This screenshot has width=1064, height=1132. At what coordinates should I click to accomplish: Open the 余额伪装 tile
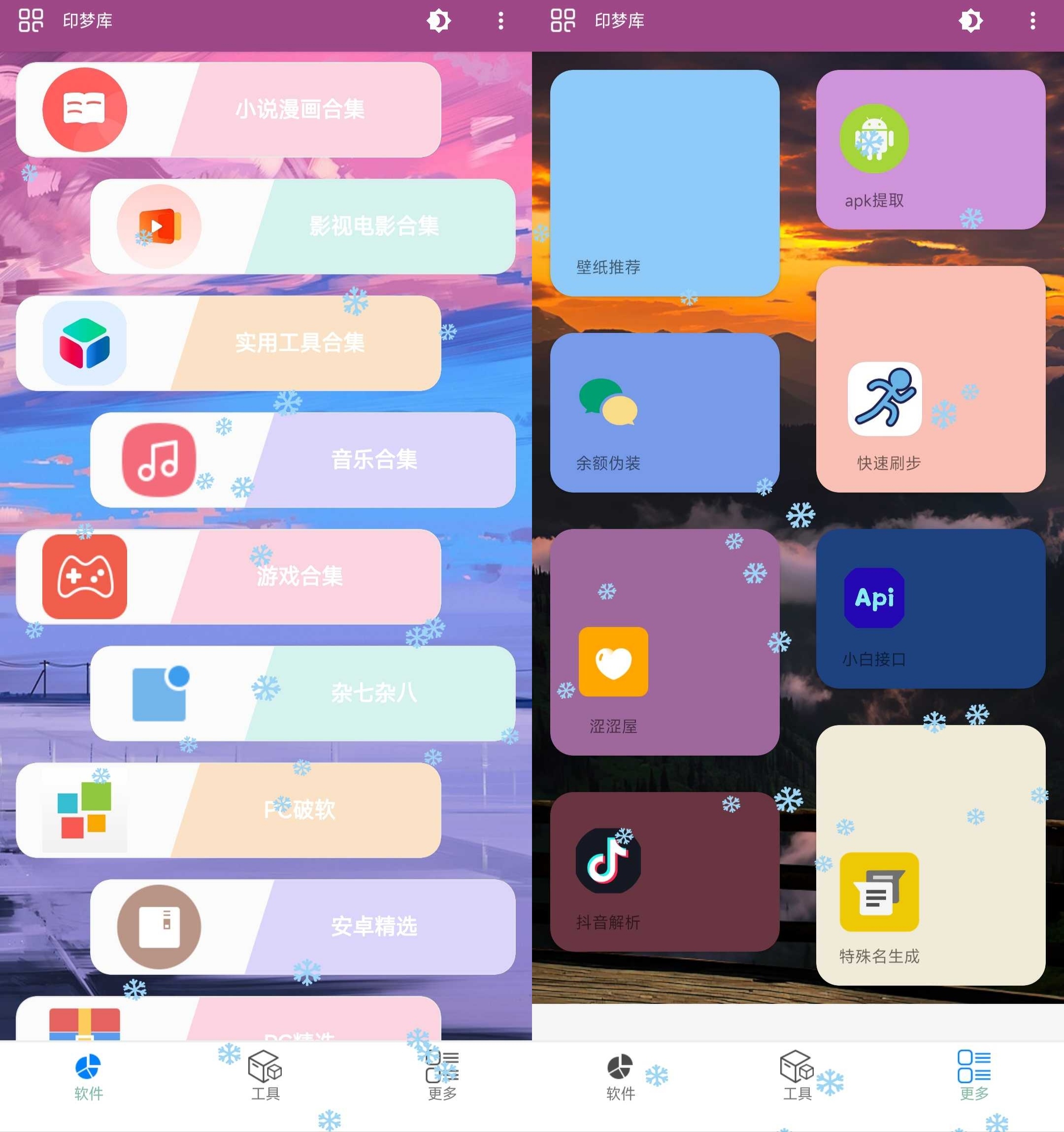tap(665, 413)
